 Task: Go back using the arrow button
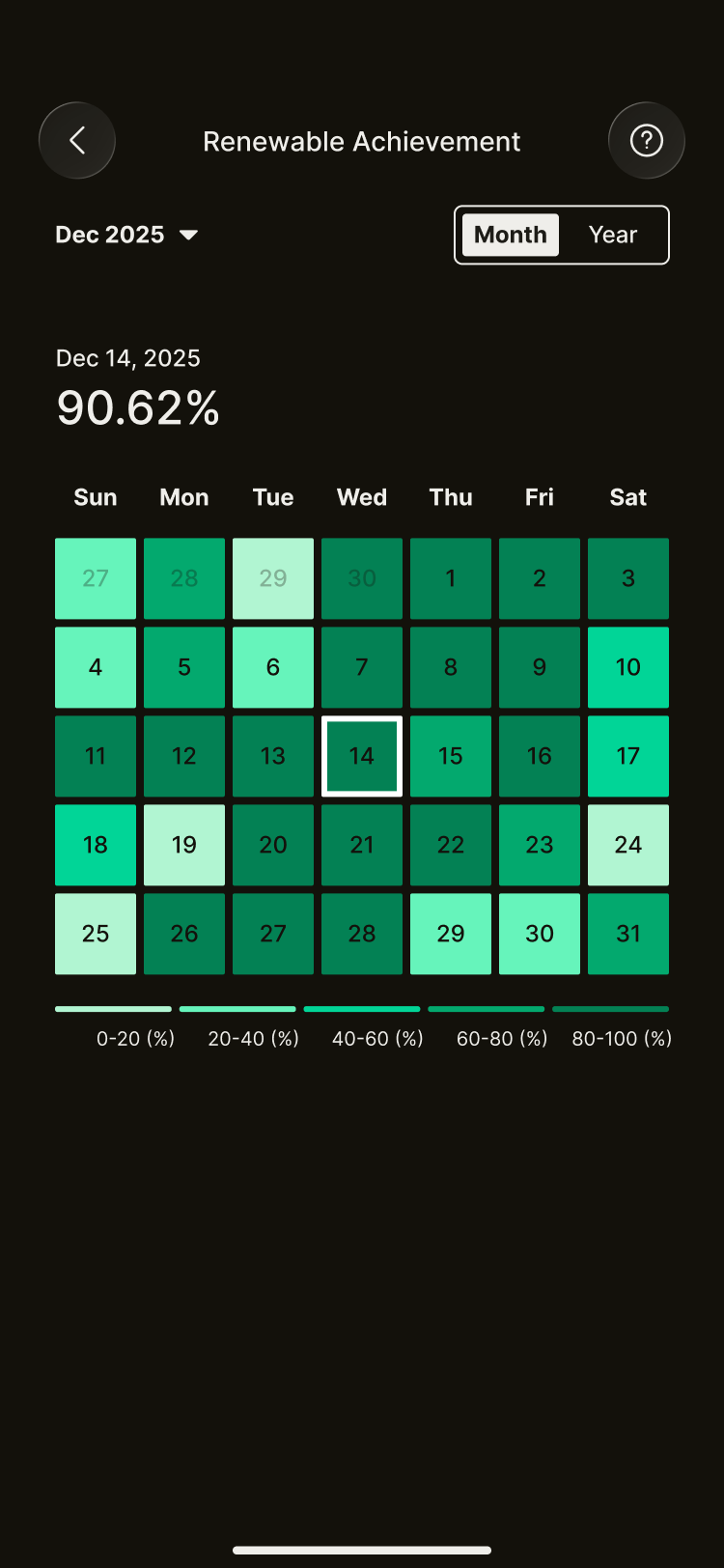click(x=77, y=141)
